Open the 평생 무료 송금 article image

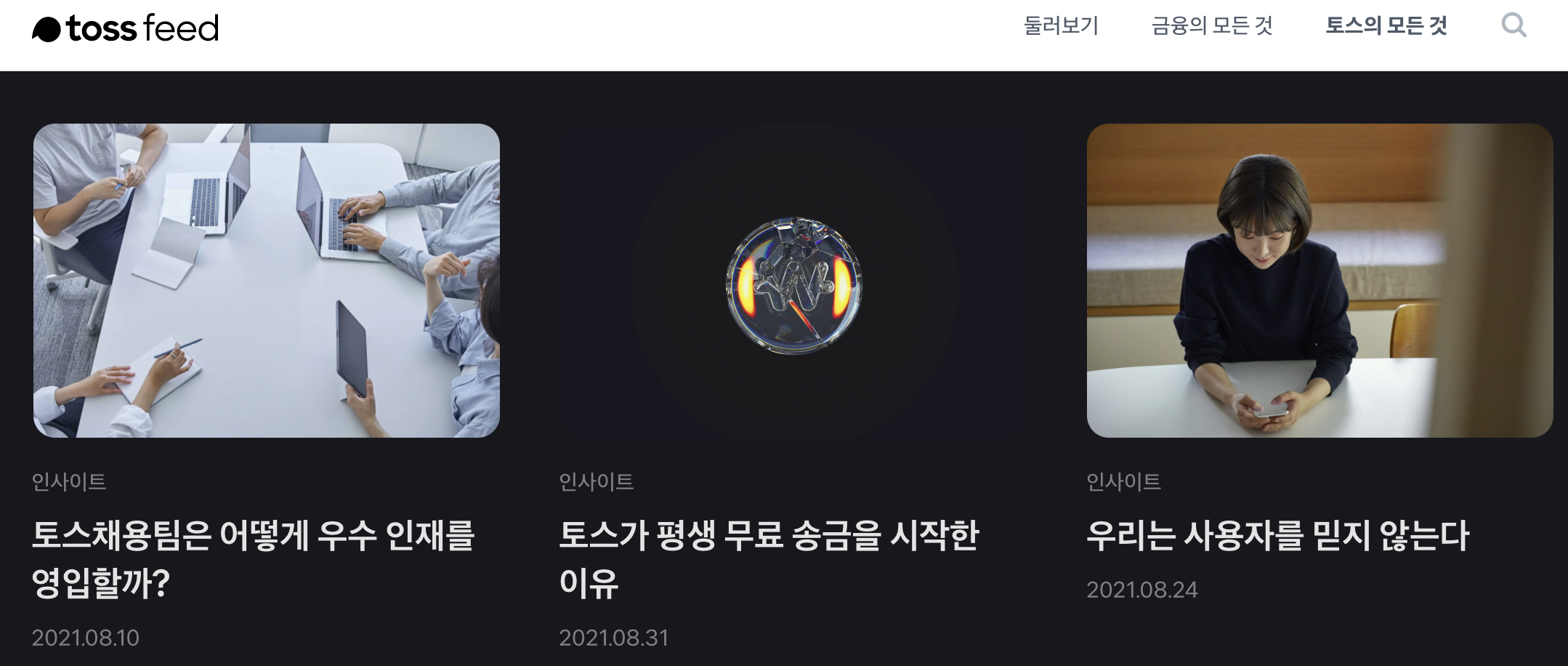[x=793, y=281]
